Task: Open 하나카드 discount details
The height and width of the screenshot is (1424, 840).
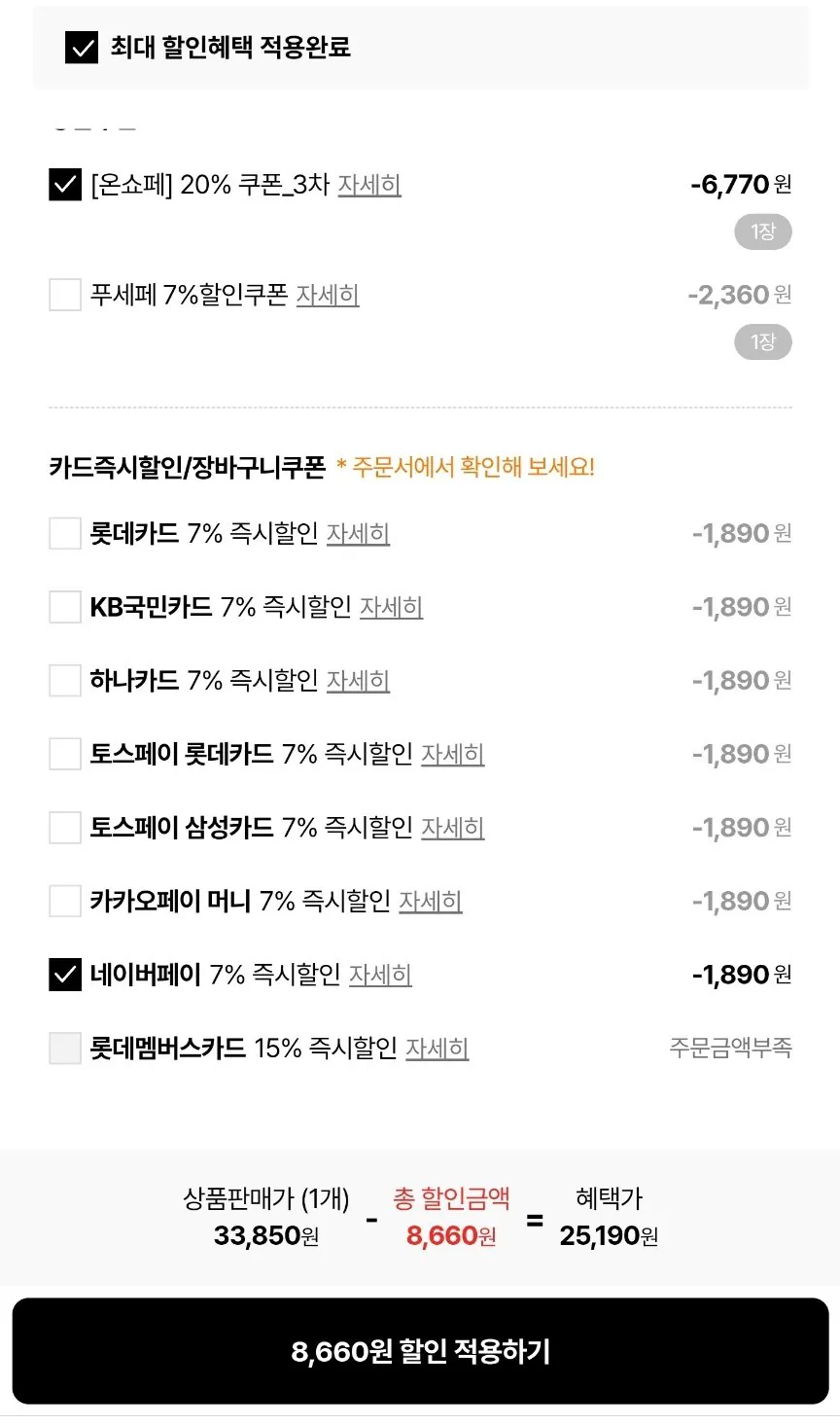Action: pos(357,680)
